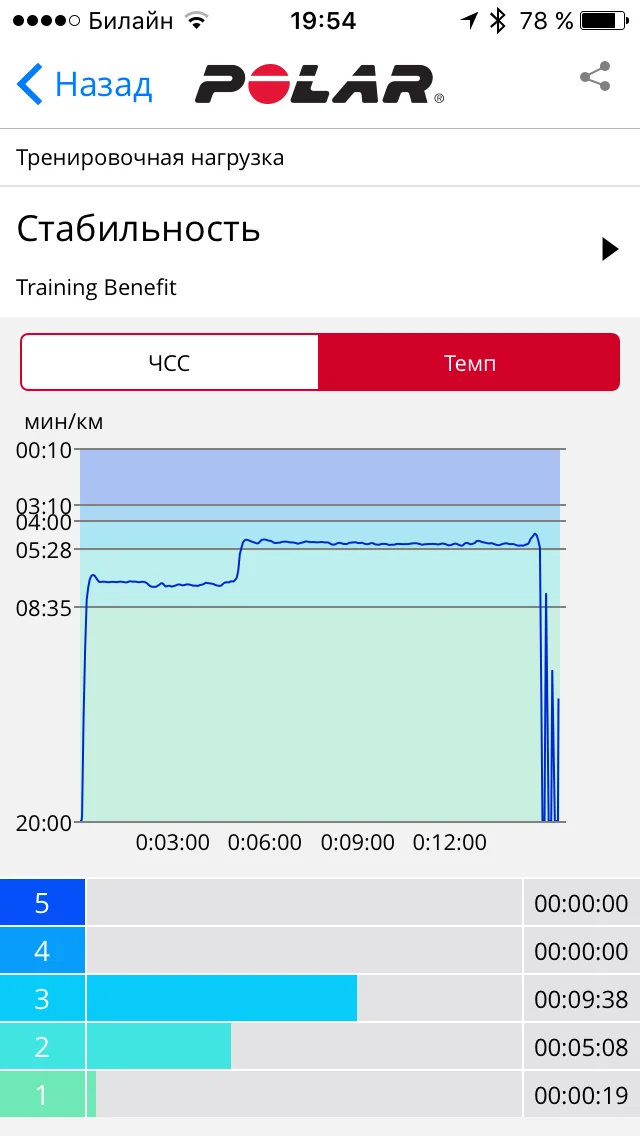Expand the Стабильность training benefit details
Viewport: 640px width, 1136px height.
point(610,249)
